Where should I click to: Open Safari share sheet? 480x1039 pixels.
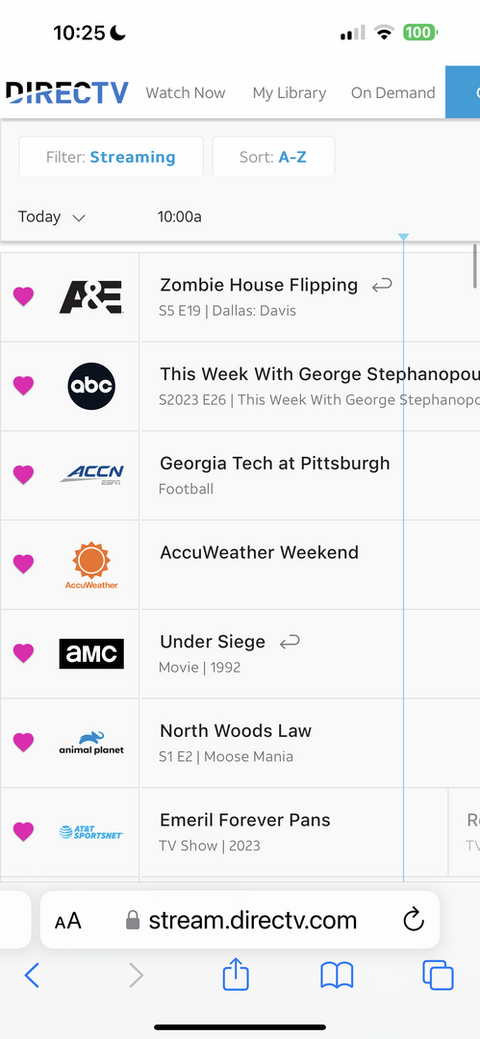pos(235,975)
